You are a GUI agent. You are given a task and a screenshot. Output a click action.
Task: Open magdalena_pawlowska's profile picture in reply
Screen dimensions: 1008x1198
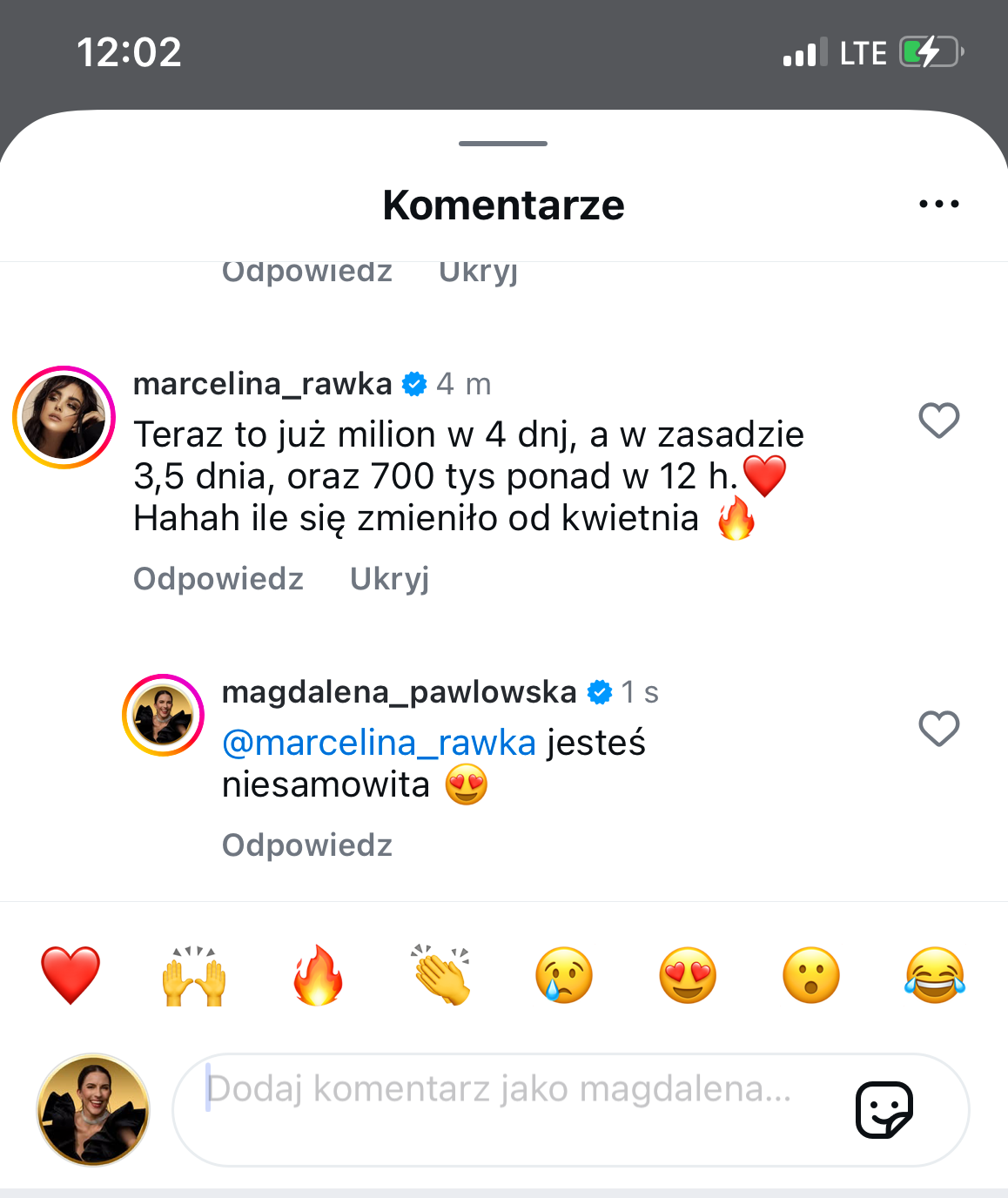pyautogui.click(x=164, y=716)
